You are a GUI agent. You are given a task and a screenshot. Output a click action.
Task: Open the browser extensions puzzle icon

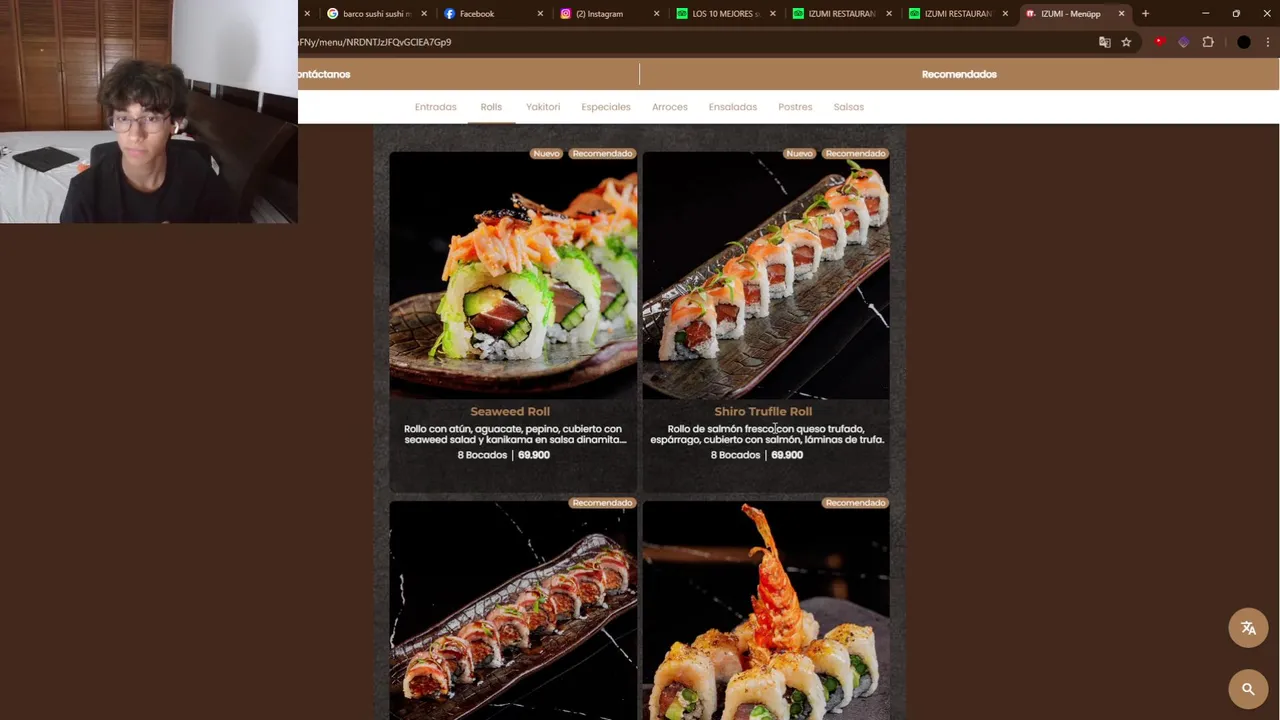1208,42
